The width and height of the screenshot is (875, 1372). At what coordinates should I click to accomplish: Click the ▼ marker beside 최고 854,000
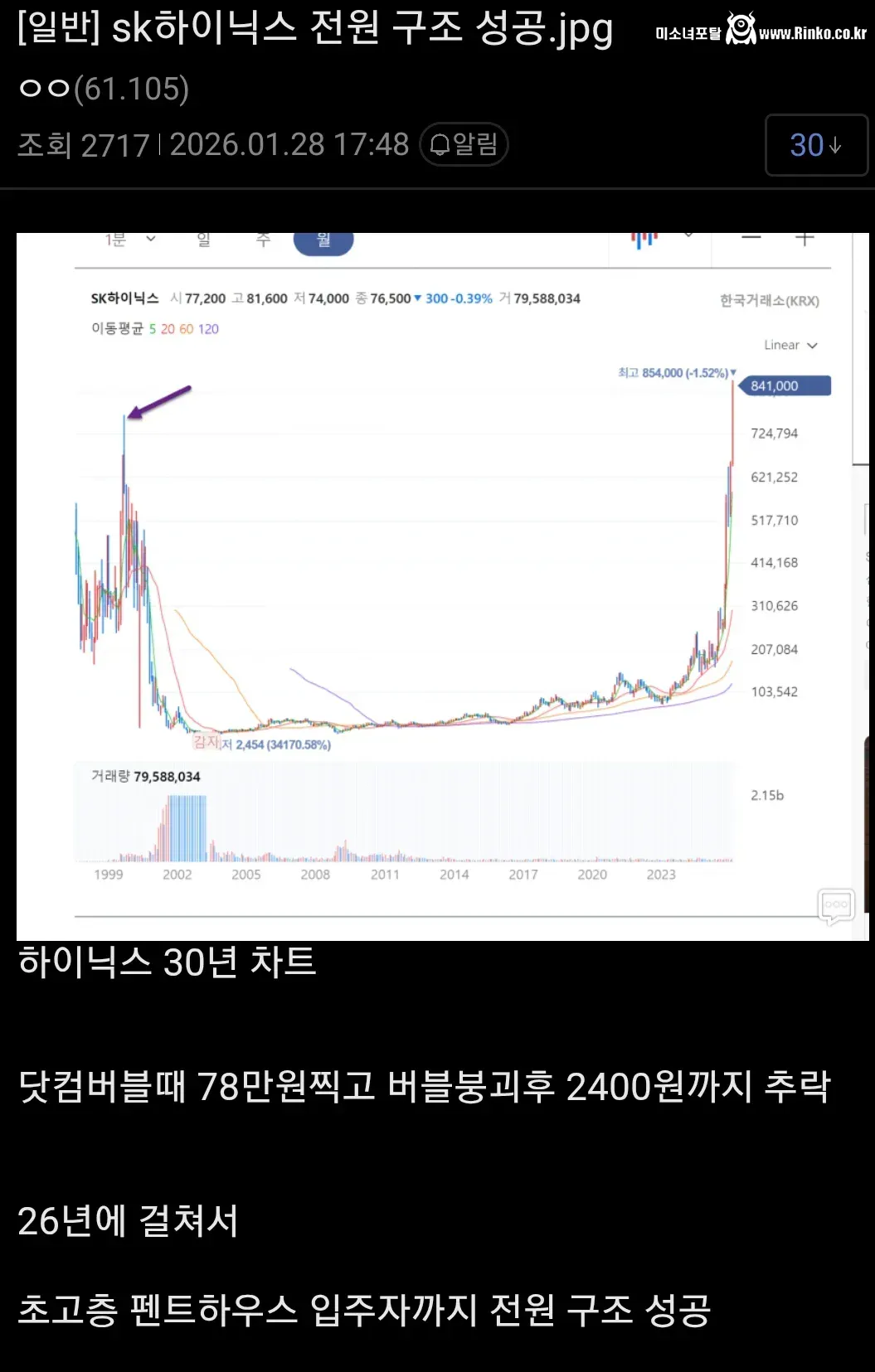732,371
